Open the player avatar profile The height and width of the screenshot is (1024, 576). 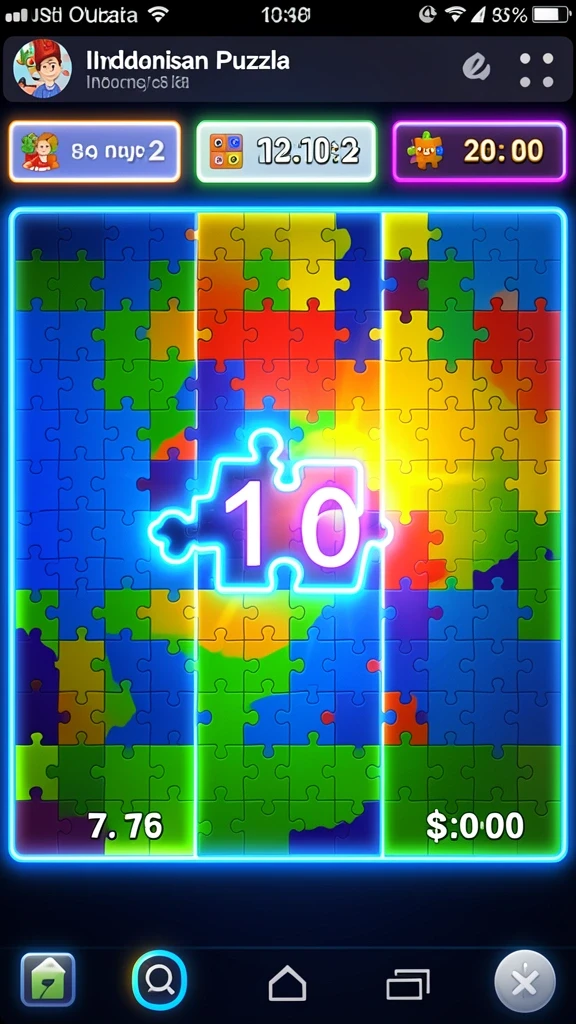pyautogui.click(x=42, y=69)
